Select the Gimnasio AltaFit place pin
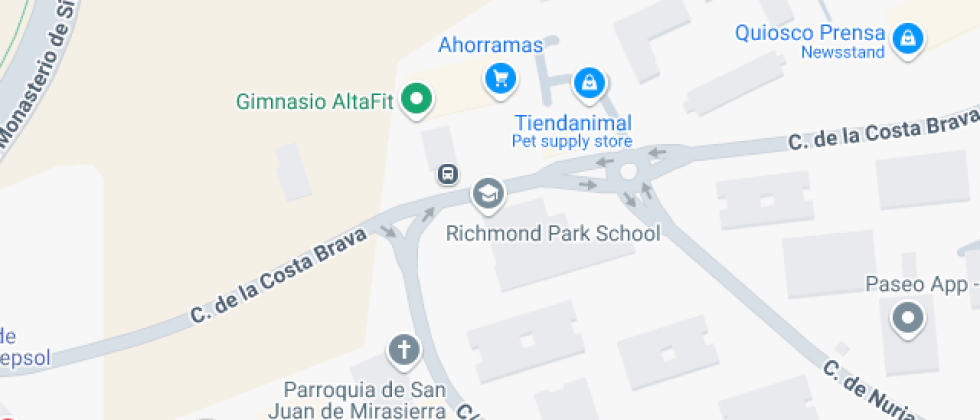Screen dimensions: 980x420 click(416, 99)
